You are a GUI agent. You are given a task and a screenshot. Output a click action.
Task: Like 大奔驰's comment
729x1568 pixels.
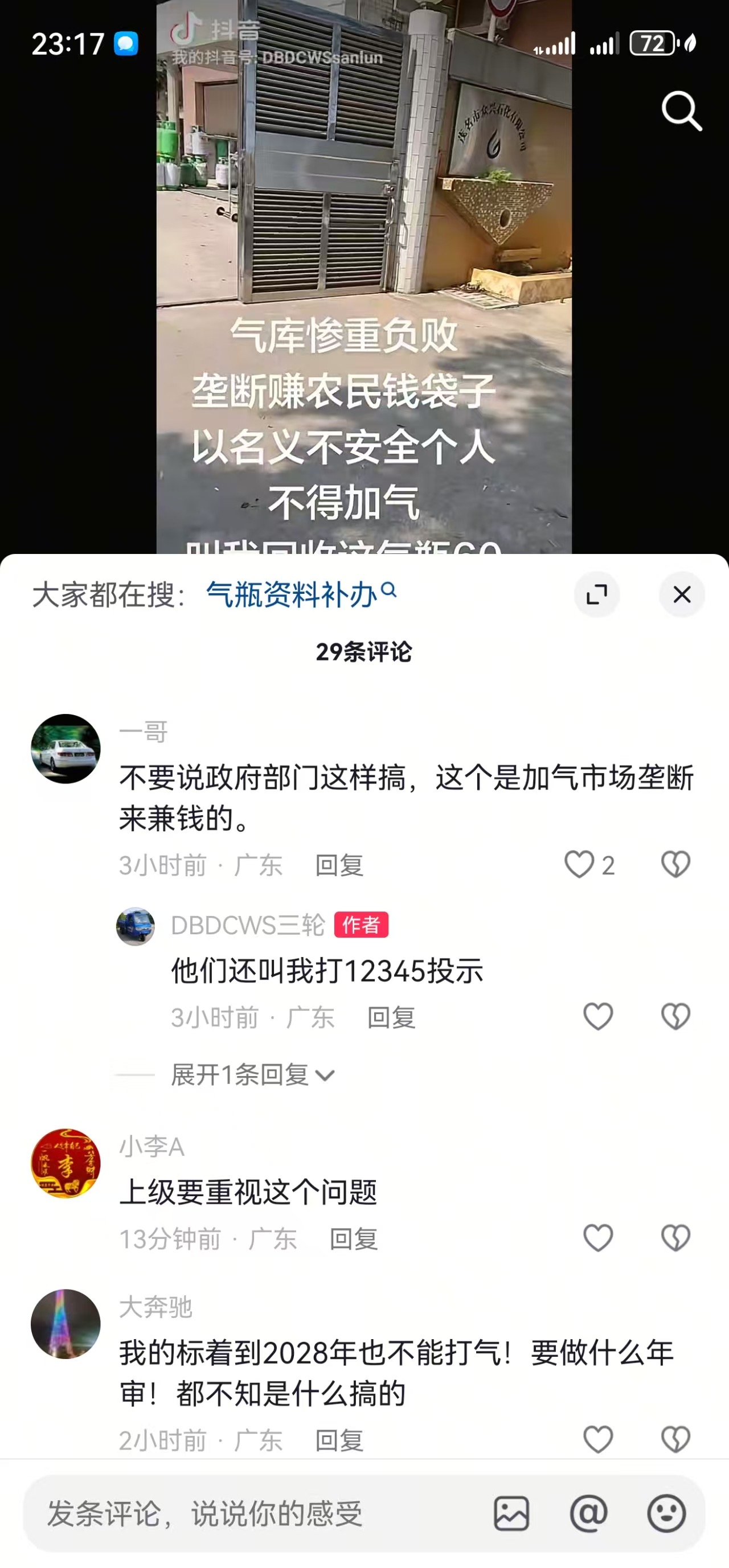(597, 1439)
